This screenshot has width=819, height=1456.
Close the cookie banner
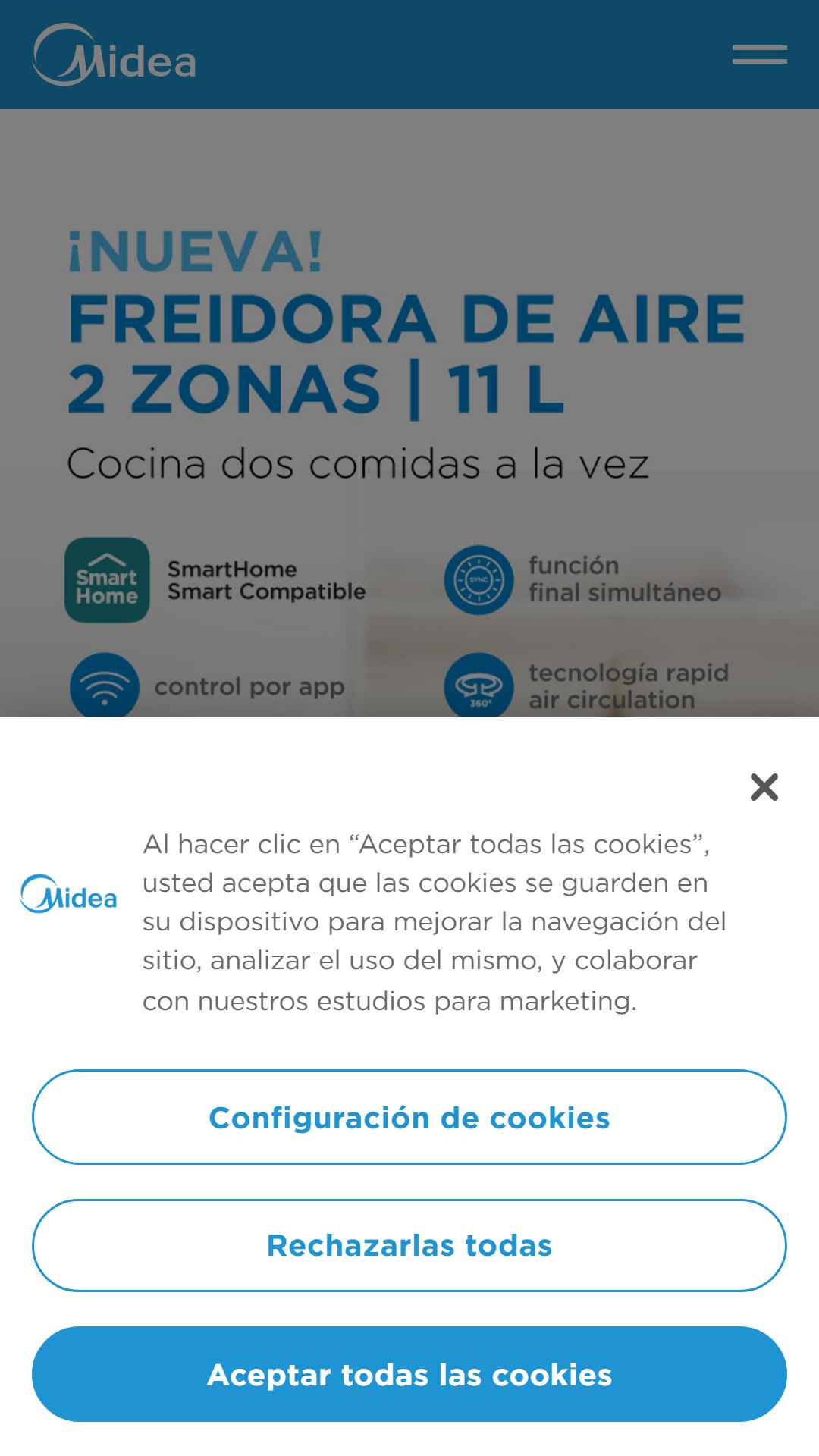[x=764, y=787]
